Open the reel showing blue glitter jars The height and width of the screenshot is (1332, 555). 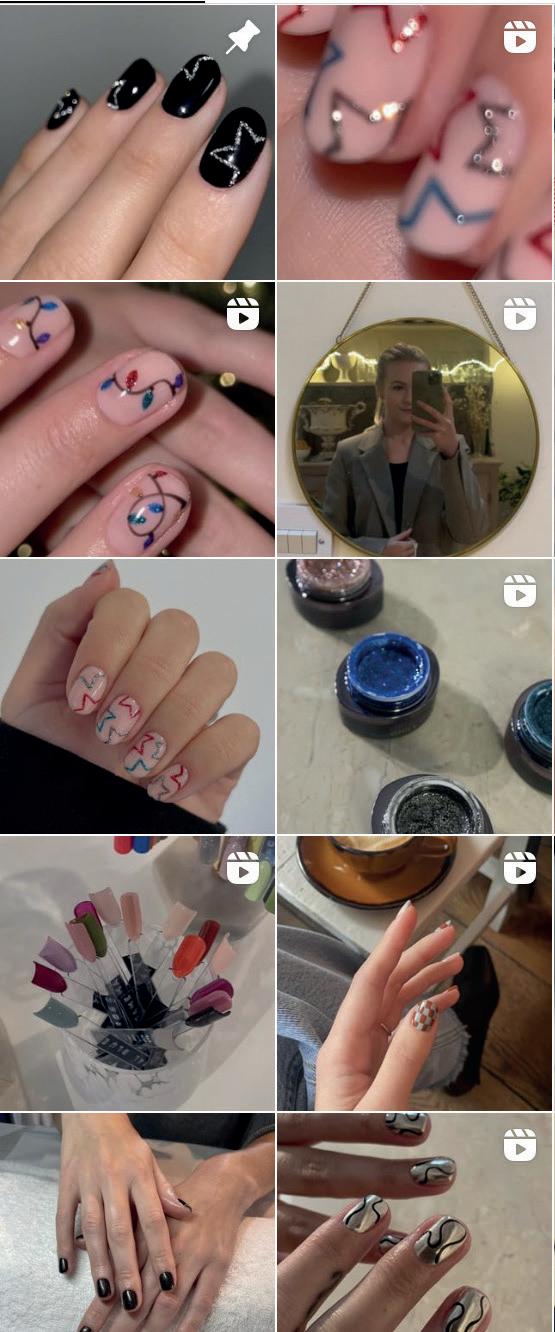[416, 696]
